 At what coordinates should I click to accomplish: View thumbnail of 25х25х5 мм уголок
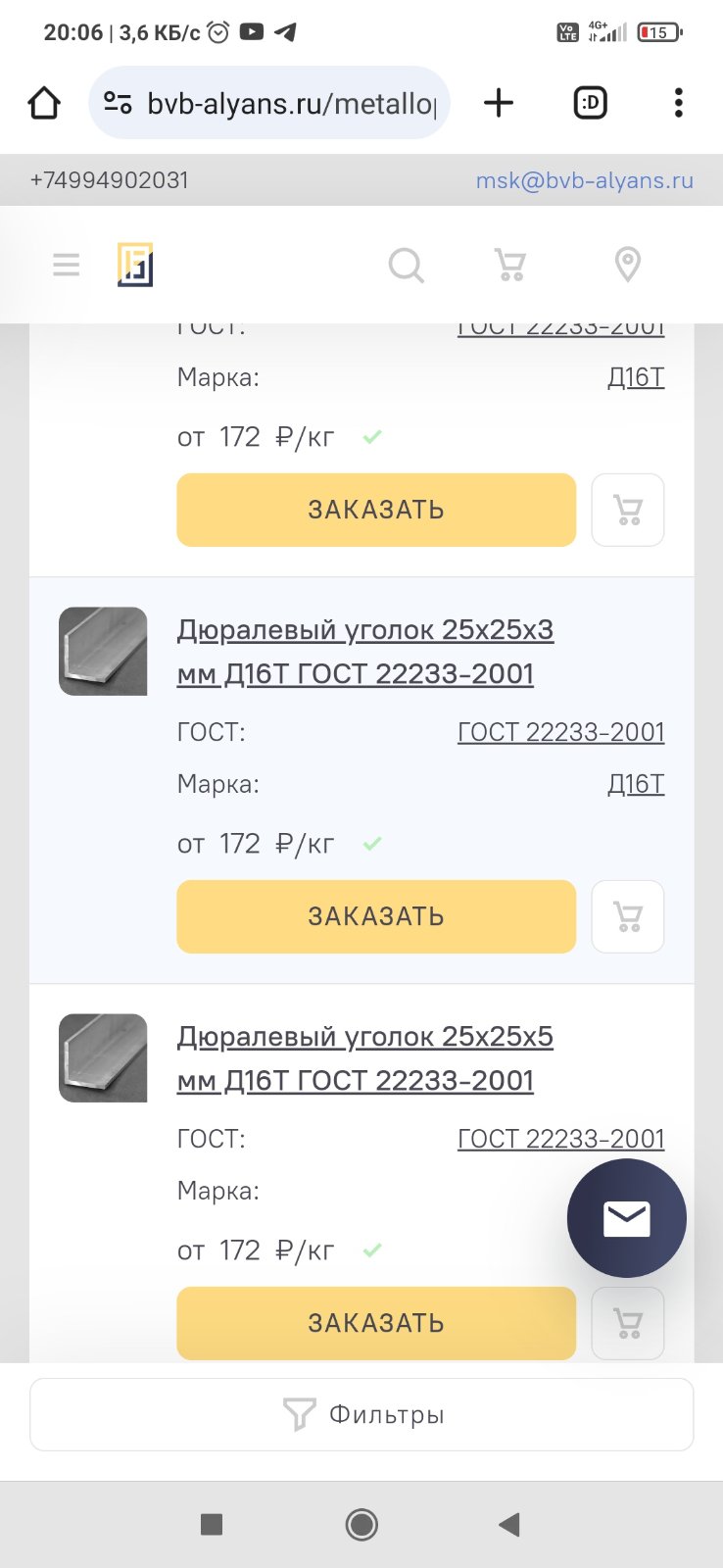[x=103, y=1057]
